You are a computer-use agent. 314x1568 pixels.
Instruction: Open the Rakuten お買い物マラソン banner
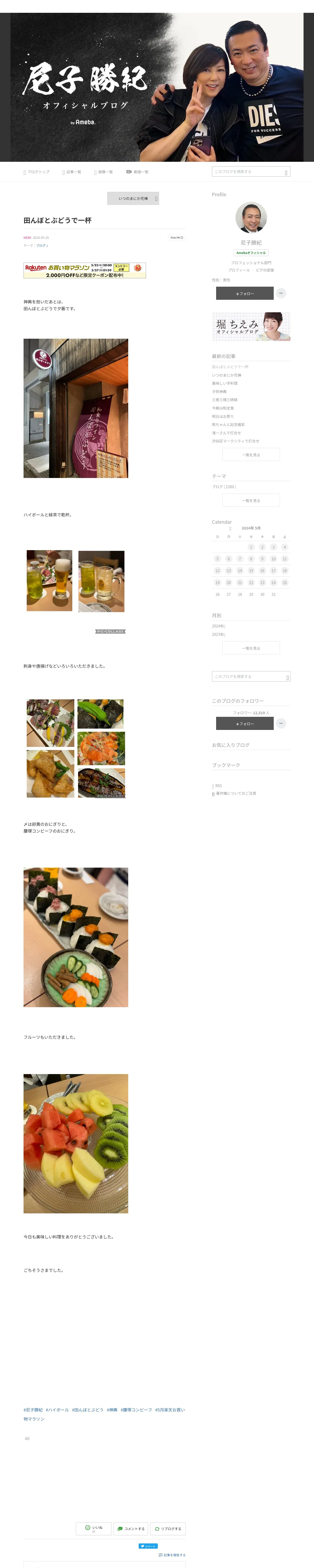pyautogui.click(x=85, y=270)
